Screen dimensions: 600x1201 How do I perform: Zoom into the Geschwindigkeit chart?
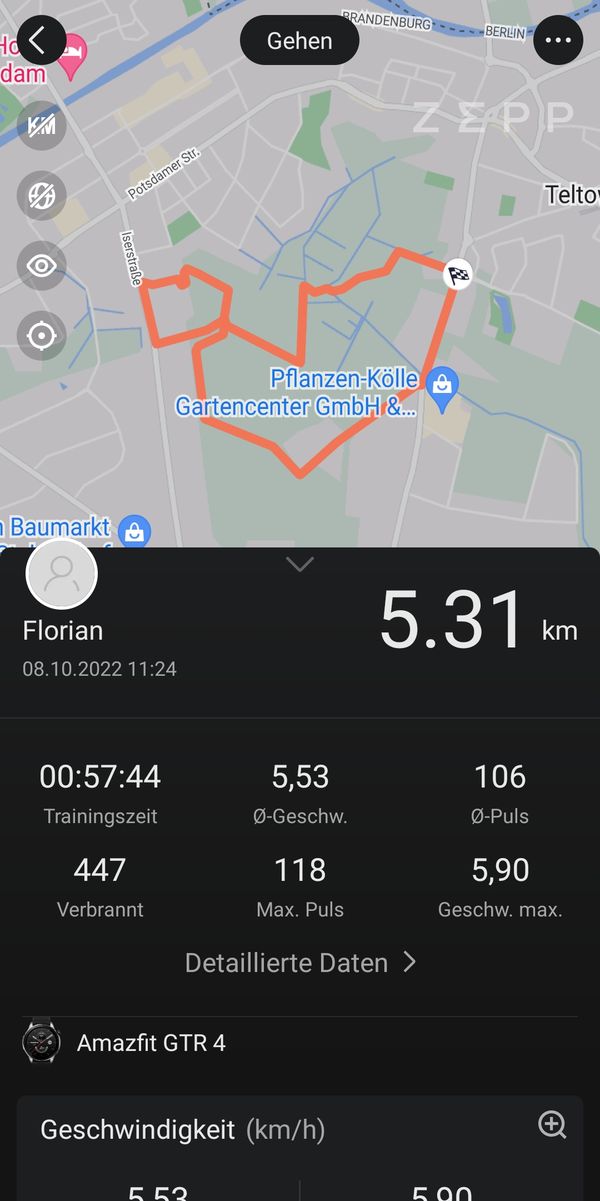point(552,1124)
